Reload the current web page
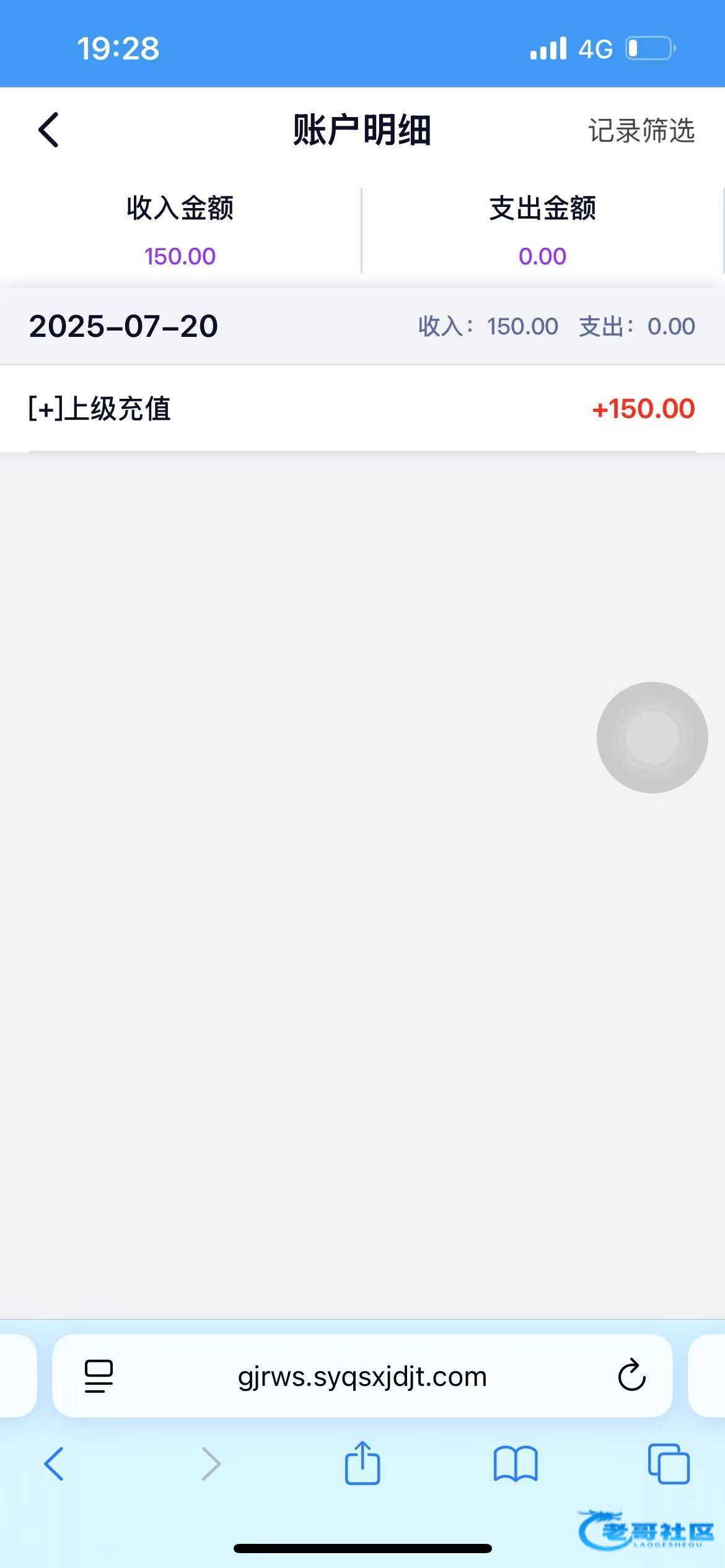Screen dimensions: 725x1568 (632, 1375)
